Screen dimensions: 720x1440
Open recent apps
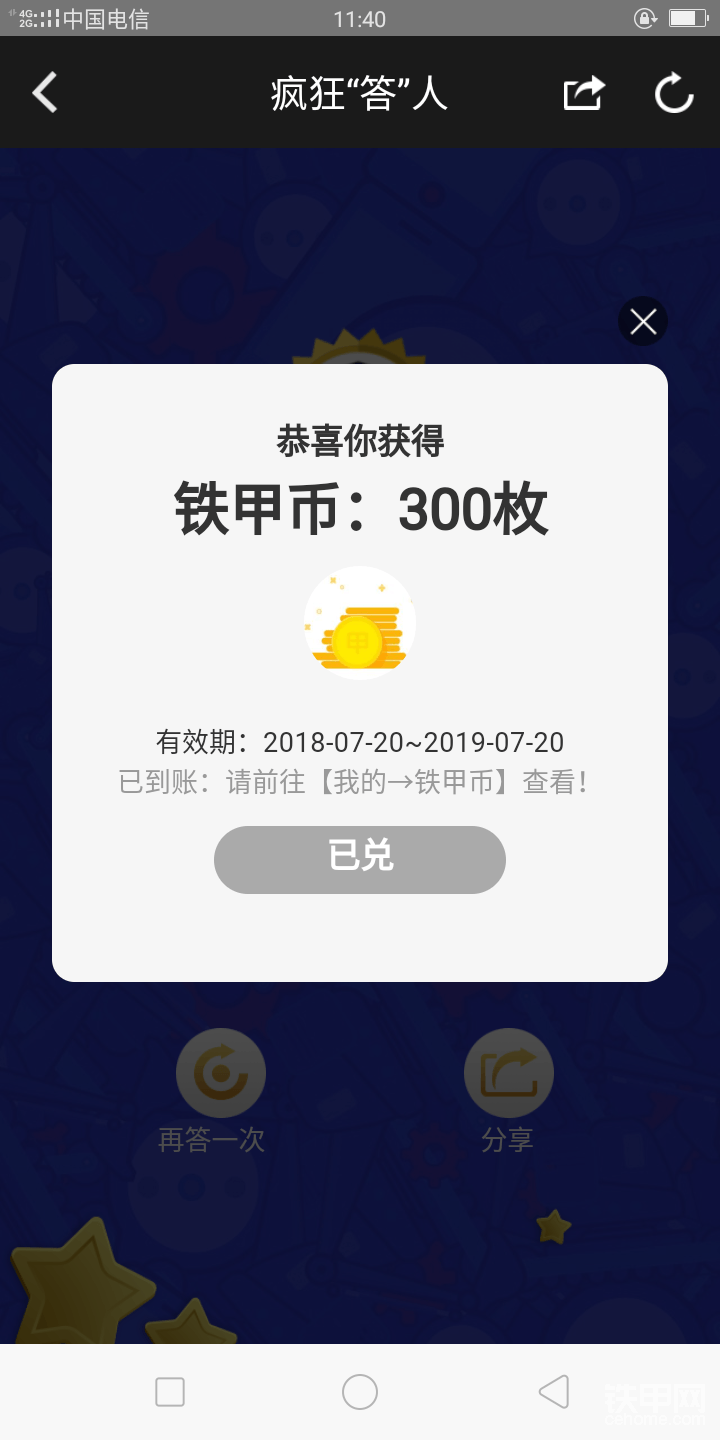[x=170, y=1391]
